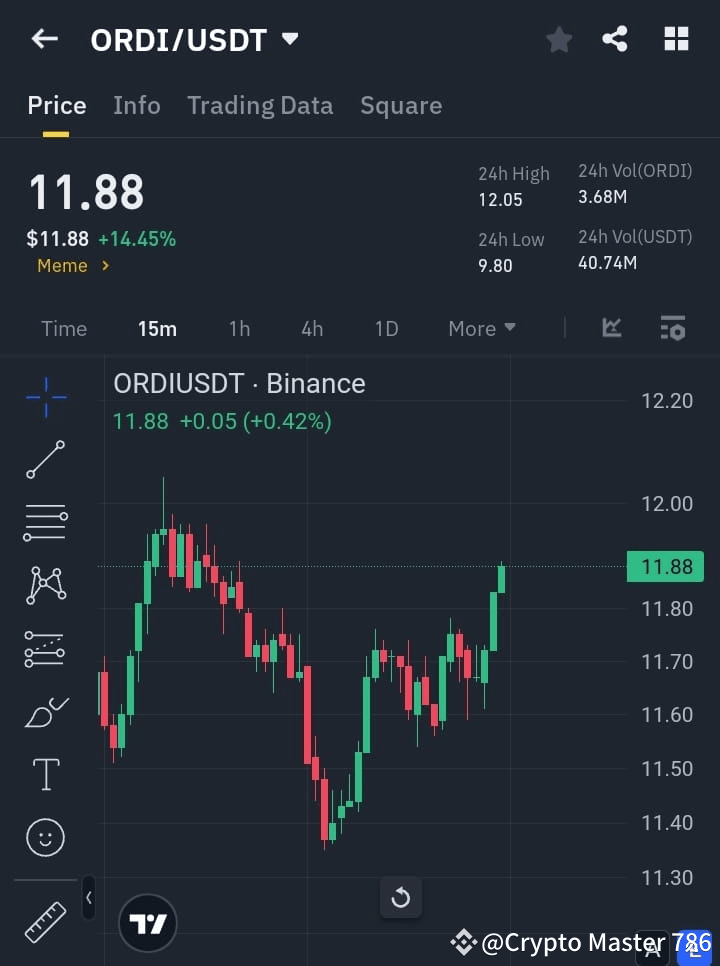Toggle the indicator settings panel

point(672,328)
